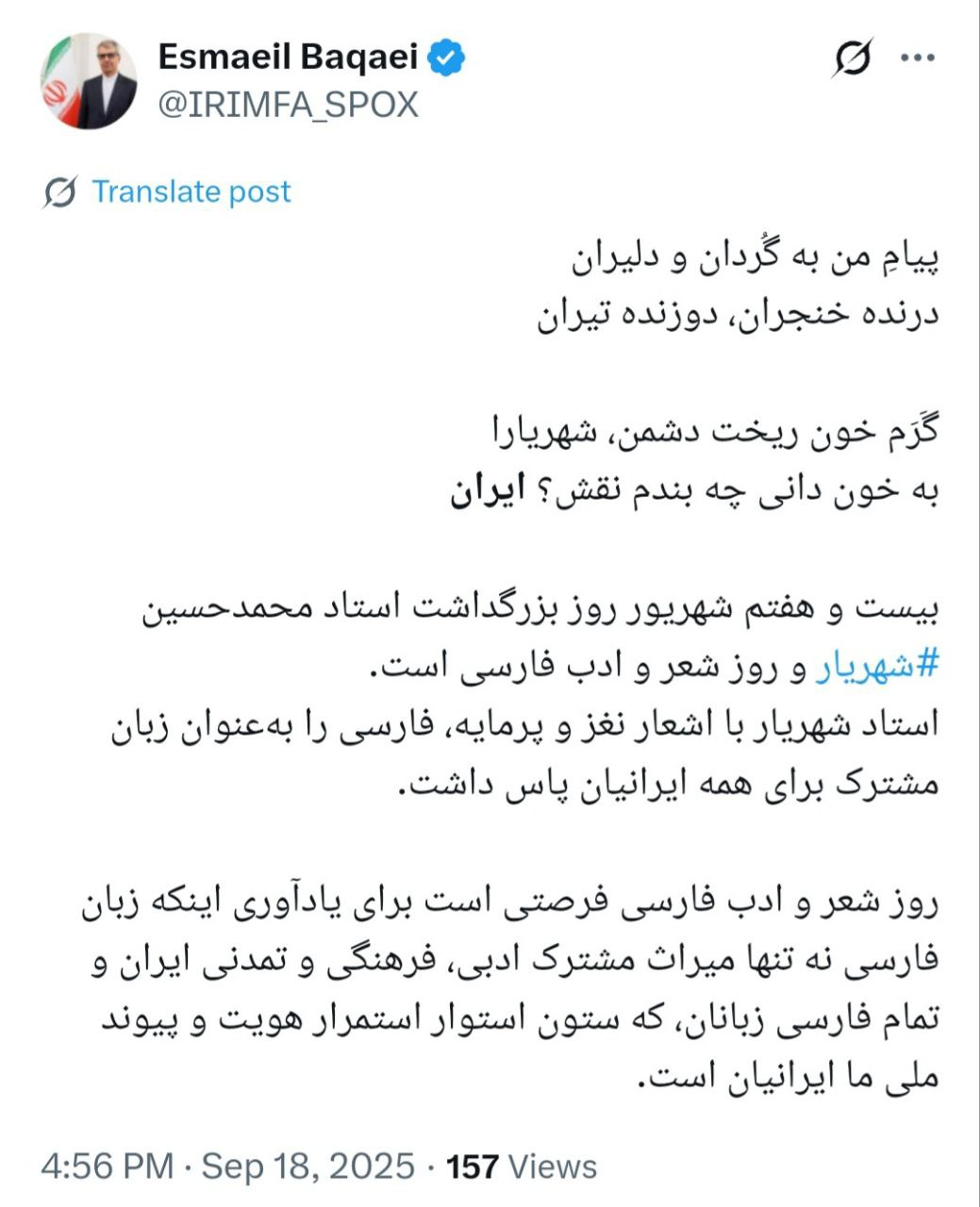View the 157 Views count details
The image size is (980, 1207).
522,1166
